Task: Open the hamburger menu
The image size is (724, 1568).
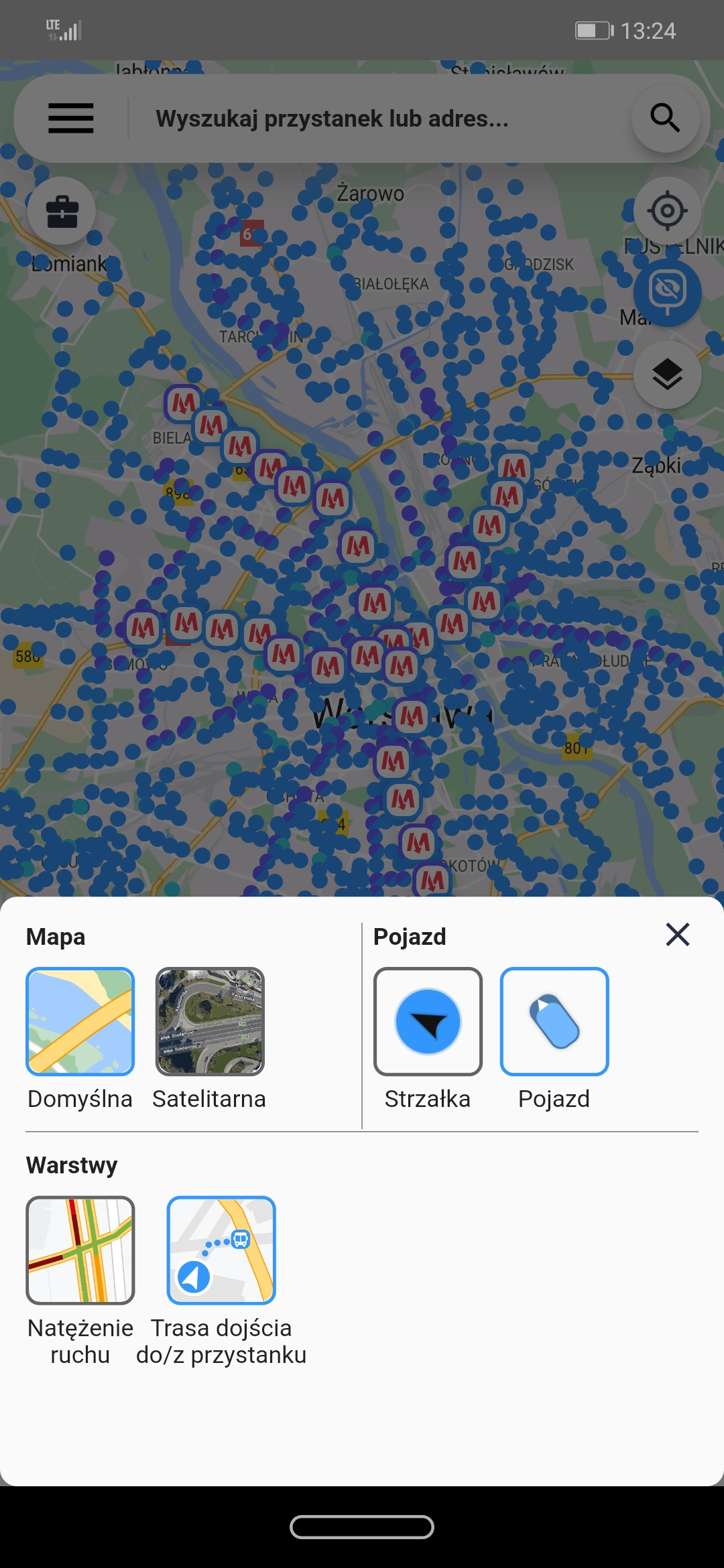Action: [x=71, y=119]
